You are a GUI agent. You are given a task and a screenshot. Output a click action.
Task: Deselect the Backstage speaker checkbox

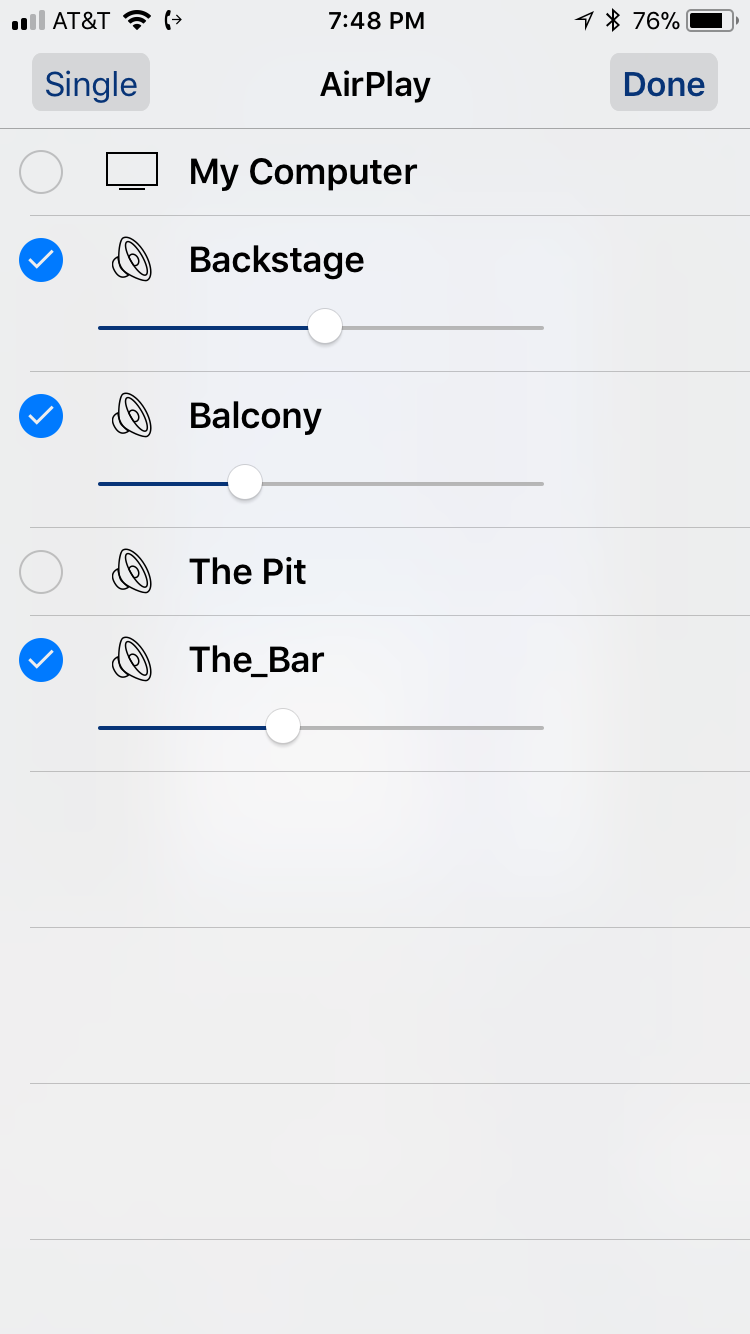point(40,259)
